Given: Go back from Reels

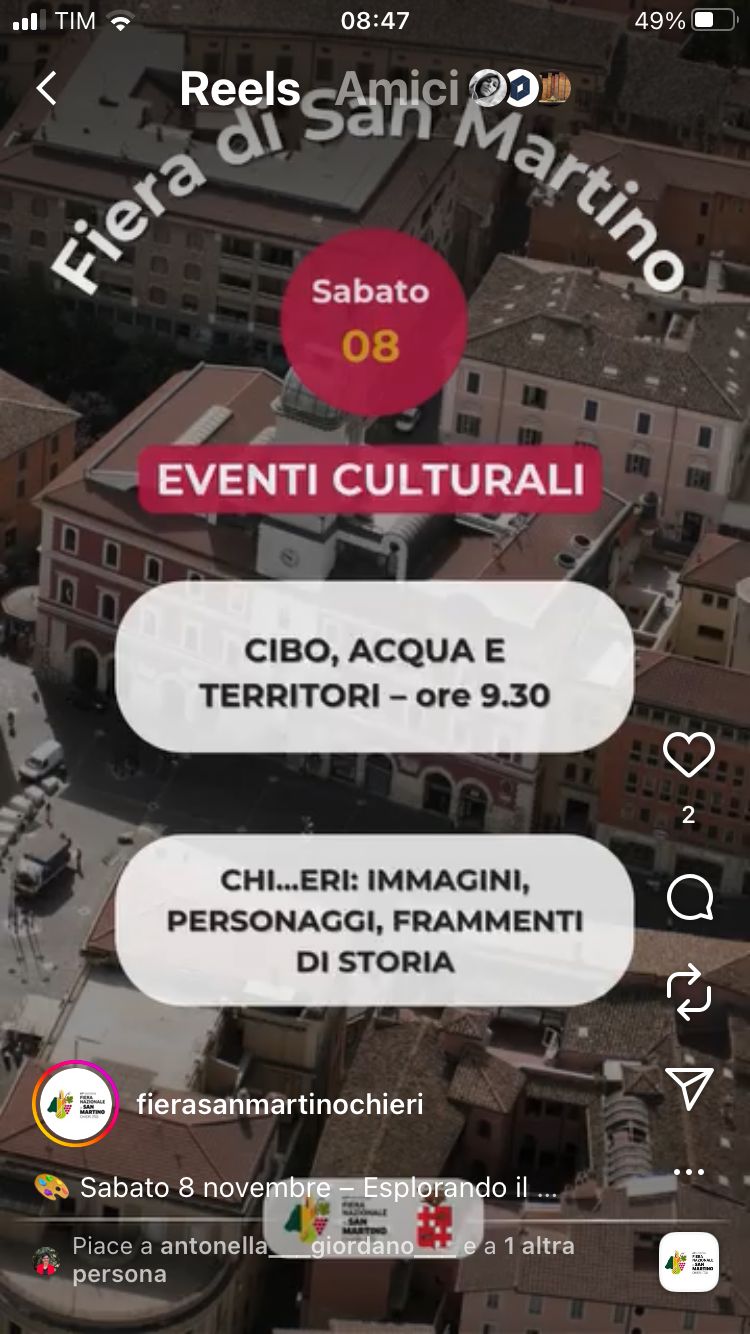Looking at the screenshot, I should pos(47,89).
